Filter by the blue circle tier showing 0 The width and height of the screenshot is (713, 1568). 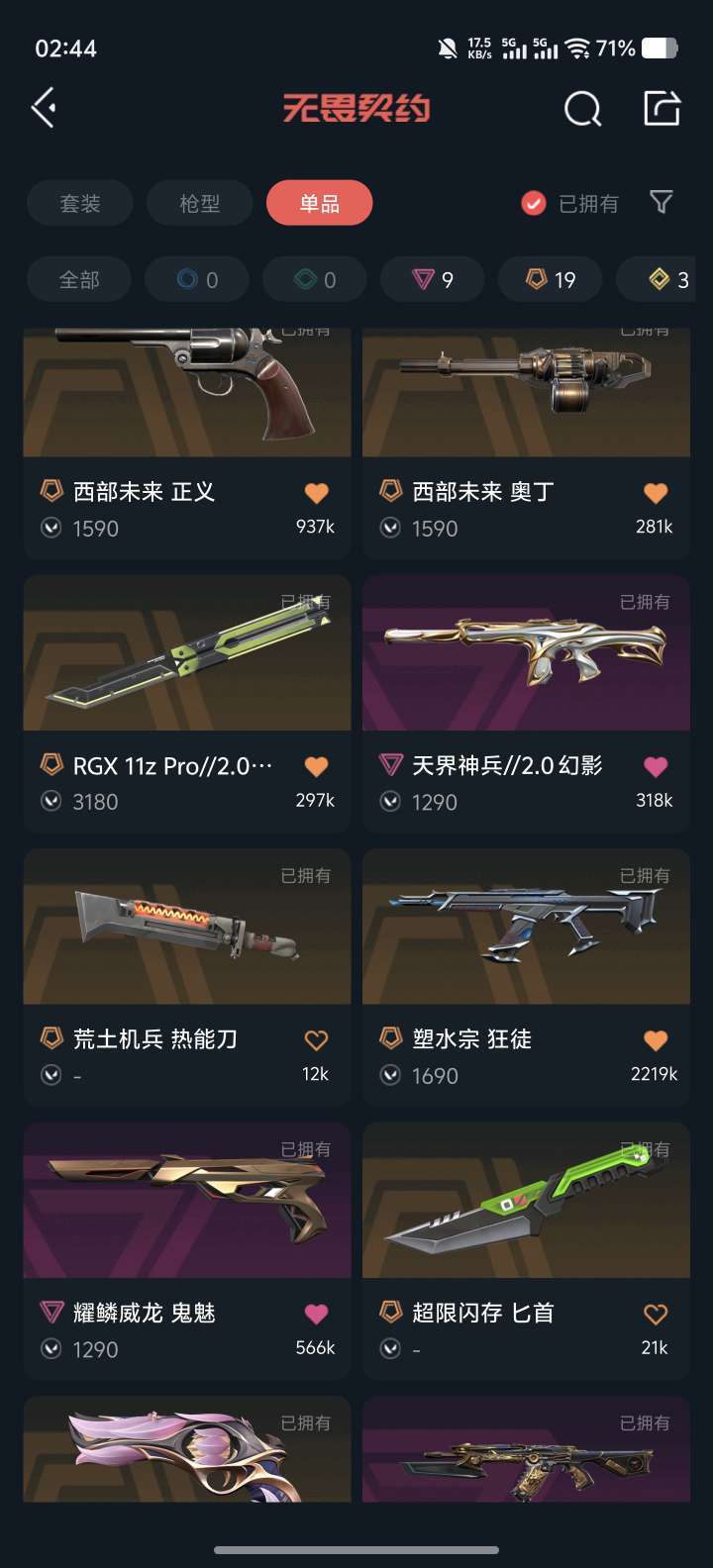click(x=197, y=280)
